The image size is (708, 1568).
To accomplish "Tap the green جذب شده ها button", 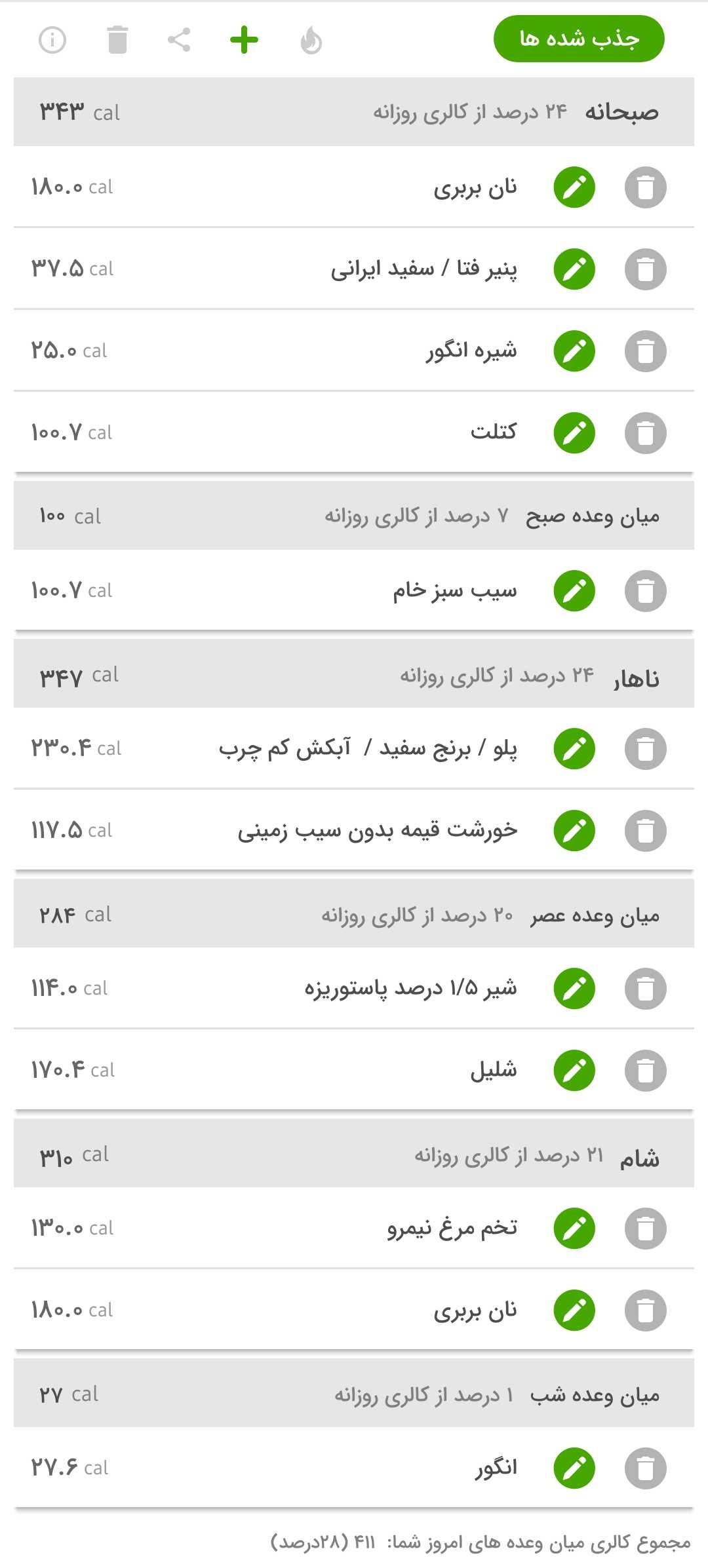I will click(x=579, y=39).
